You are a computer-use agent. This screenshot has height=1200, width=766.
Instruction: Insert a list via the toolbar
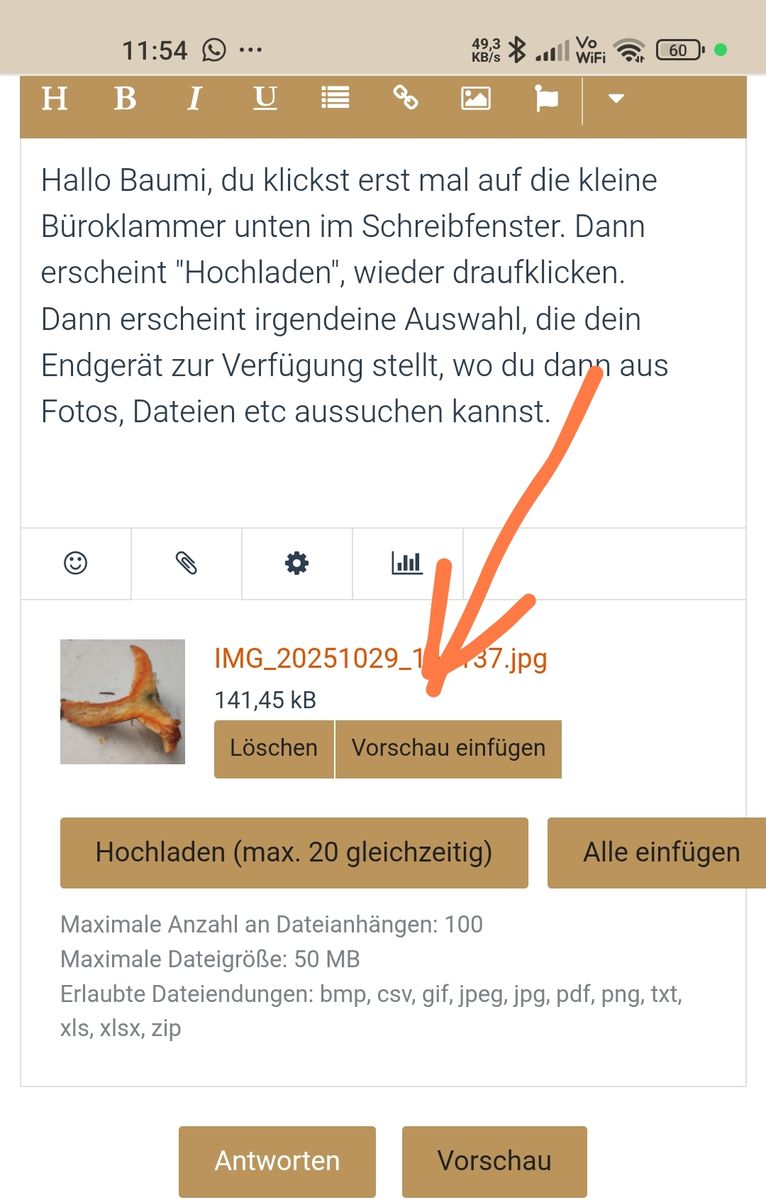pyautogui.click(x=335, y=98)
